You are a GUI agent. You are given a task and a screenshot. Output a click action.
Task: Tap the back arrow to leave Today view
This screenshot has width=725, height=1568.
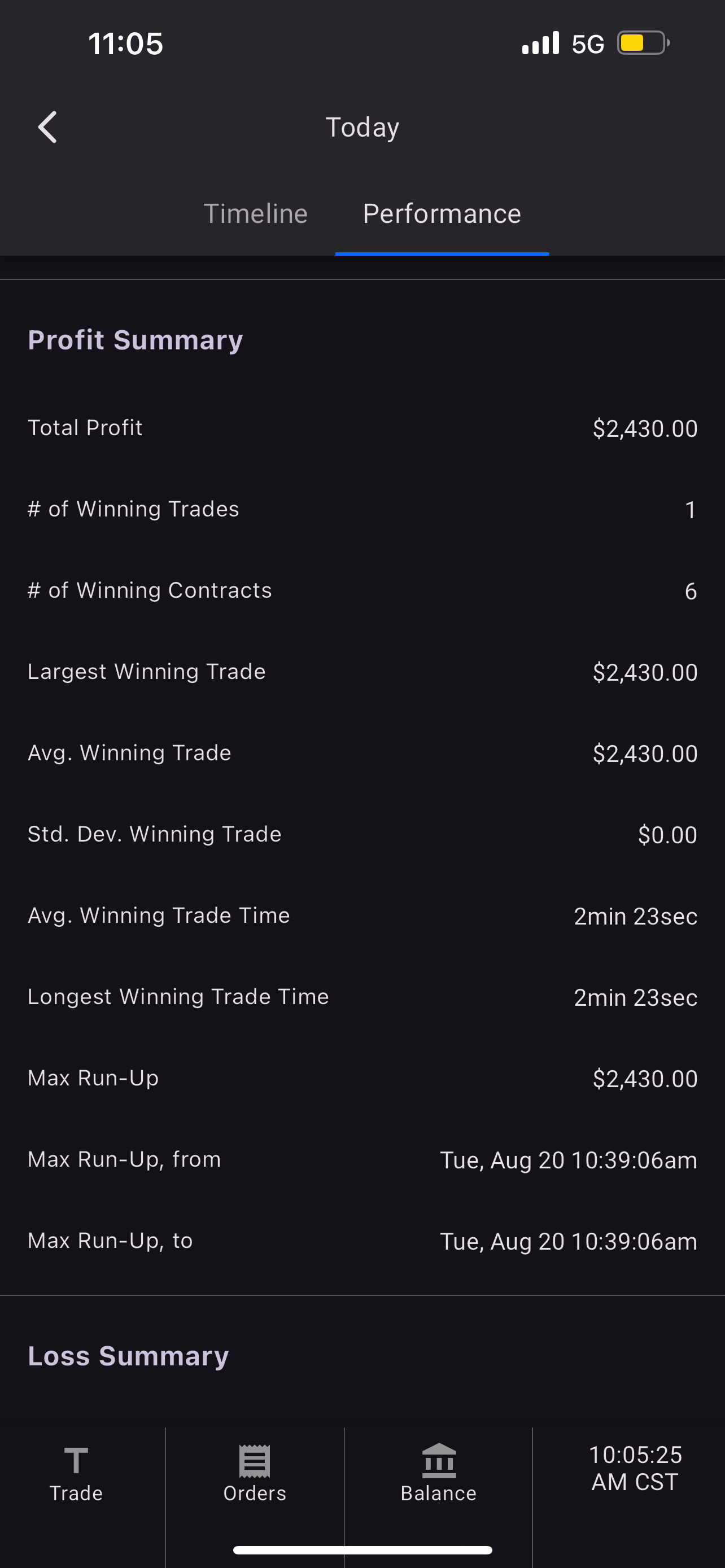pos(47,126)
